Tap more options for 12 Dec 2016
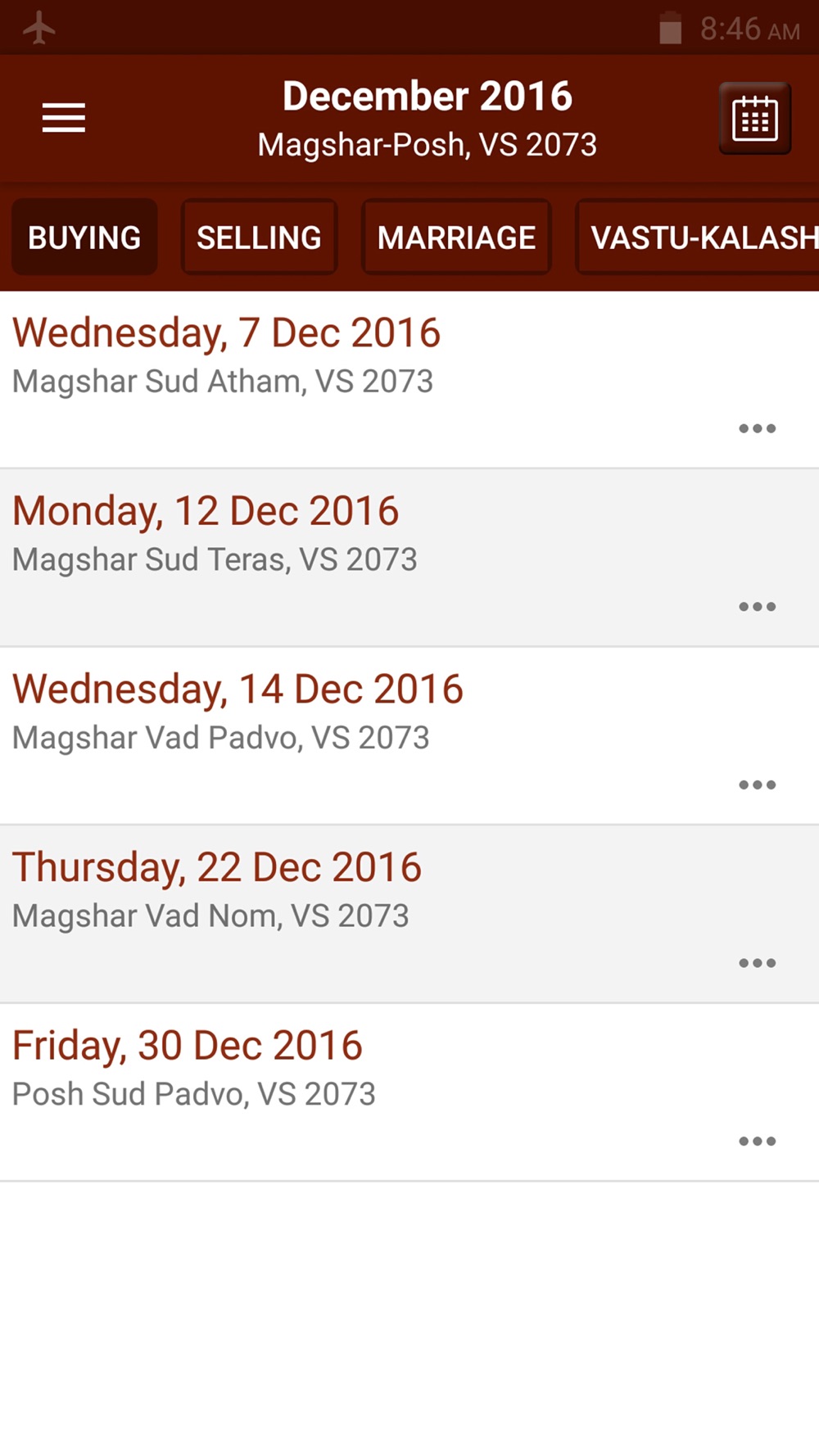Viewport: 819px width, 1456px height. (x=757, y=607)
